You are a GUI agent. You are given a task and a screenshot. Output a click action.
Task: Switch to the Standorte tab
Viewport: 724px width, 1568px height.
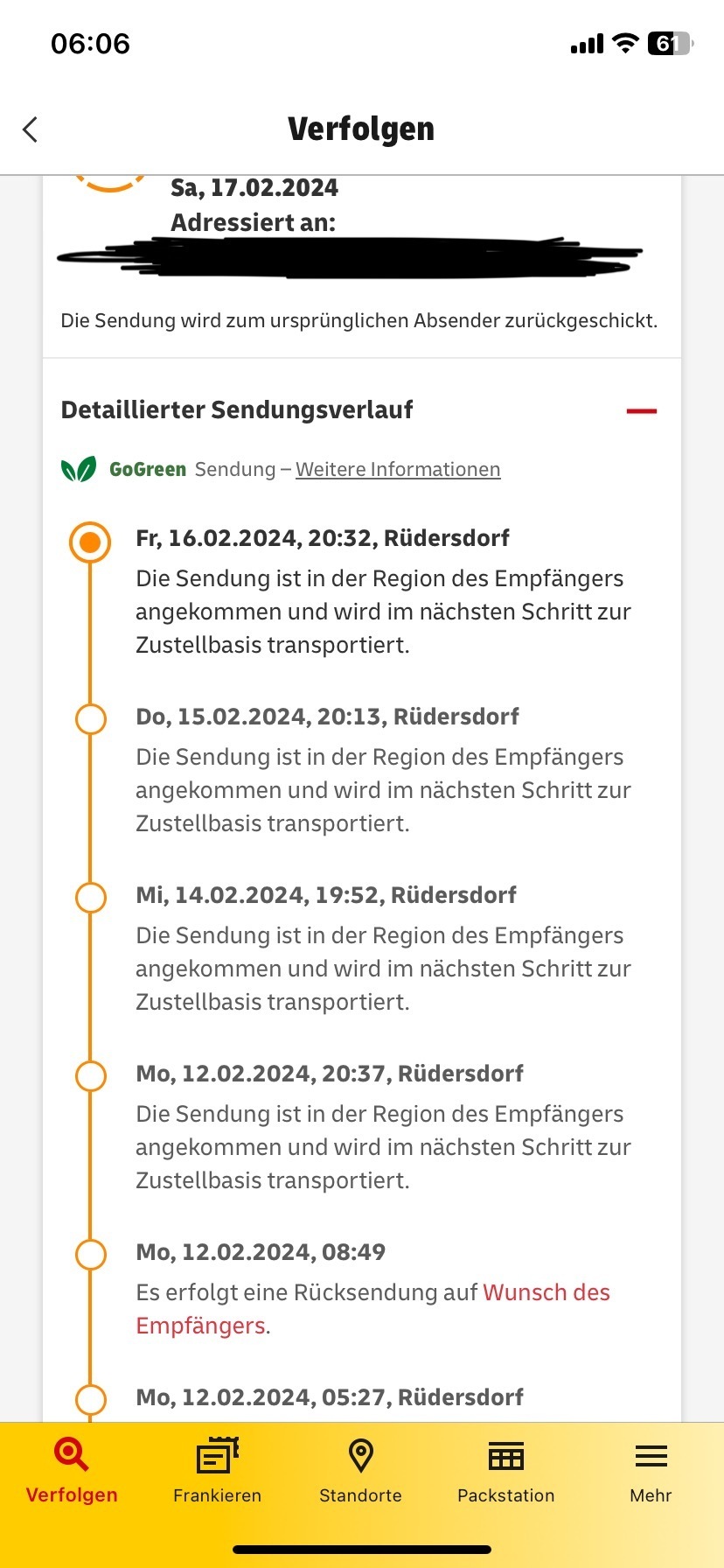tap(360, 1472)
